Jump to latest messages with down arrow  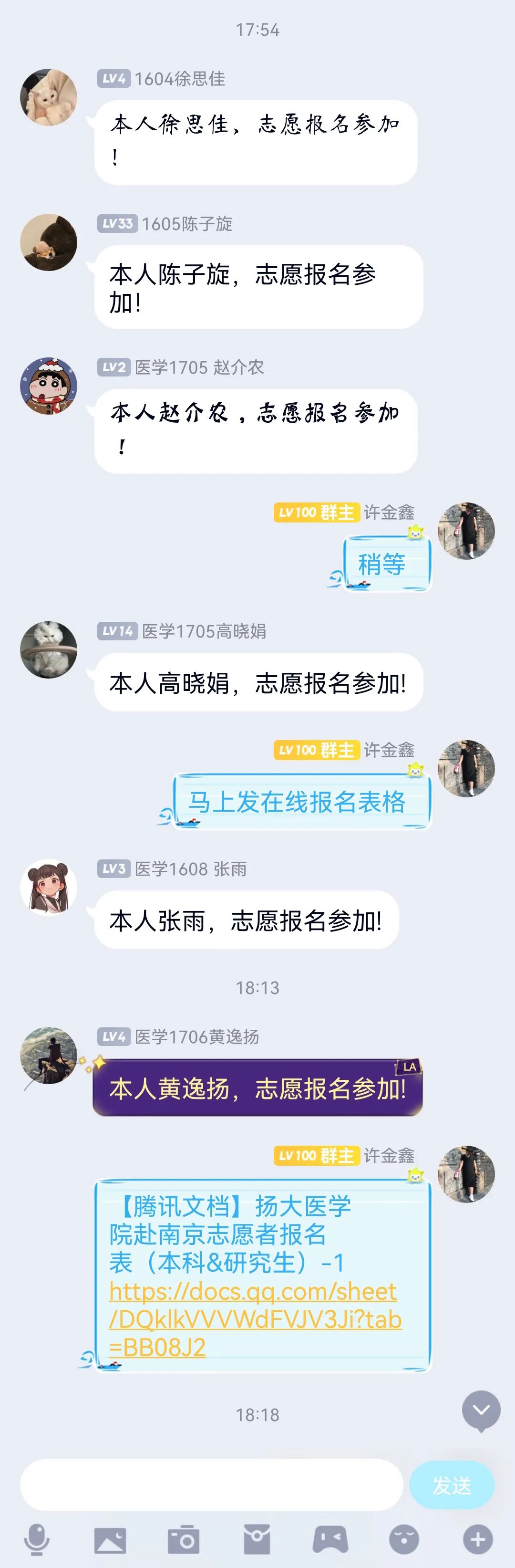click(481, 1410)
